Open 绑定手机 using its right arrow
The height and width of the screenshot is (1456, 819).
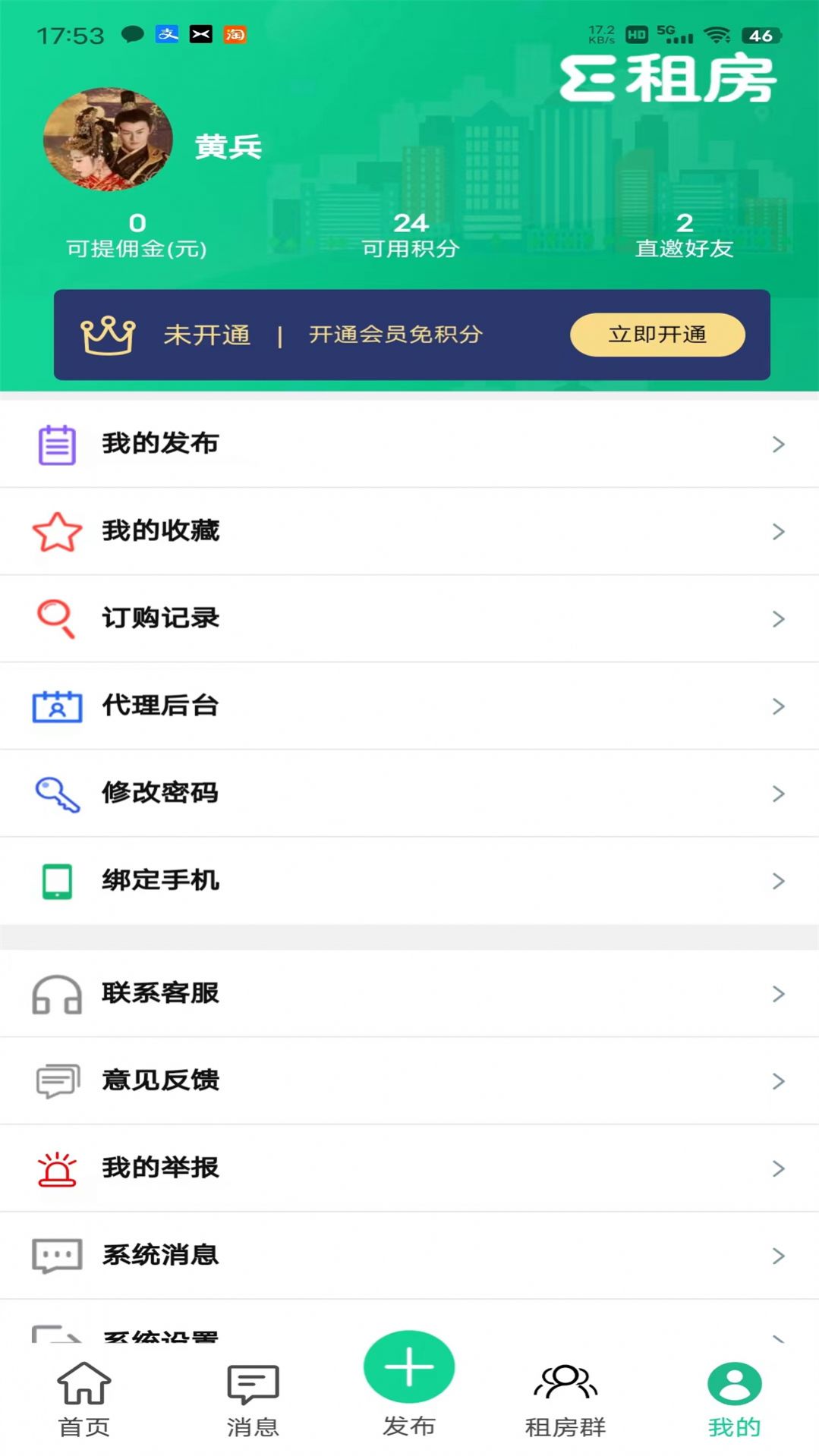tap(777, 881)
